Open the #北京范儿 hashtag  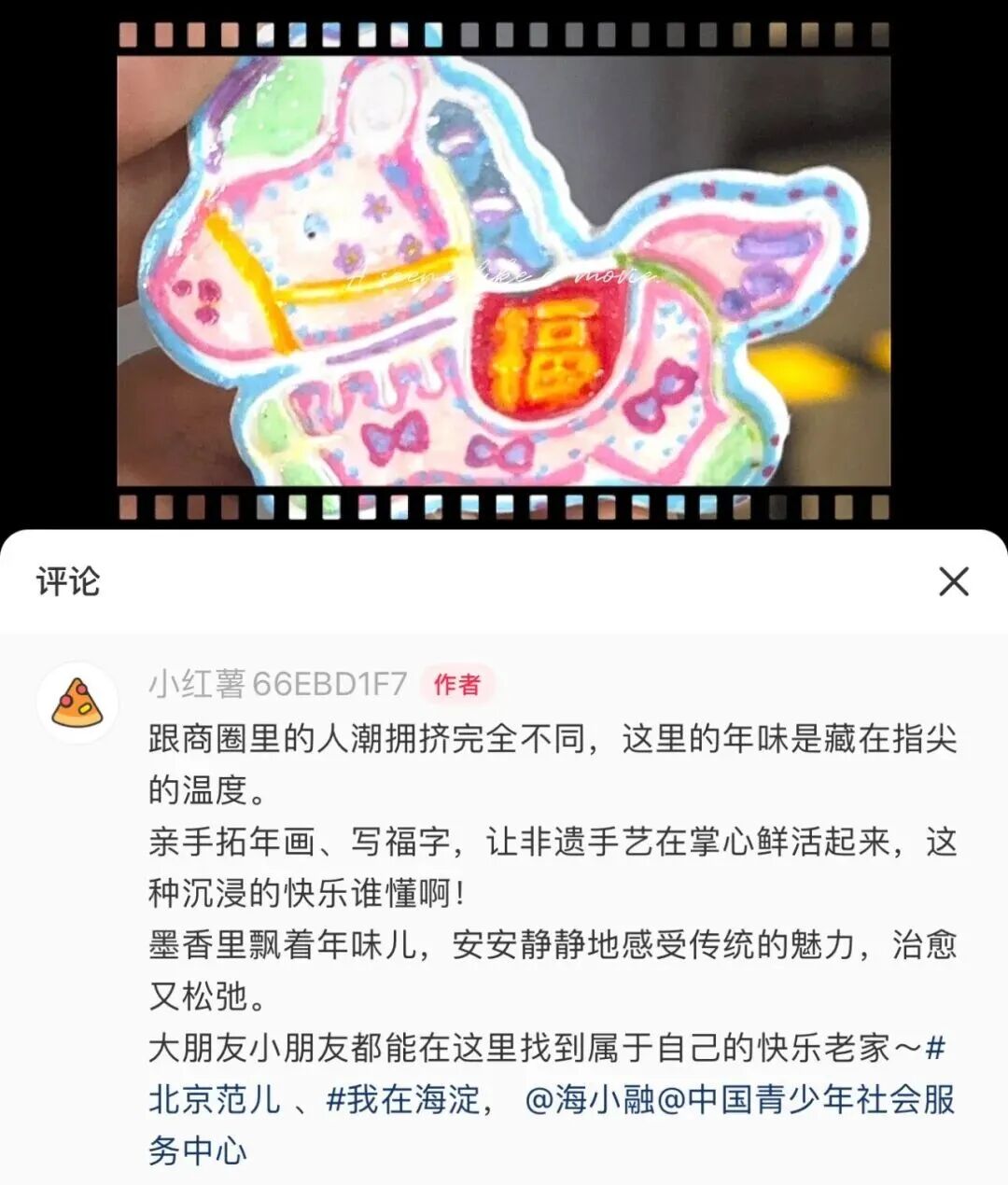pyautogui.click(x=215, y=1099)
